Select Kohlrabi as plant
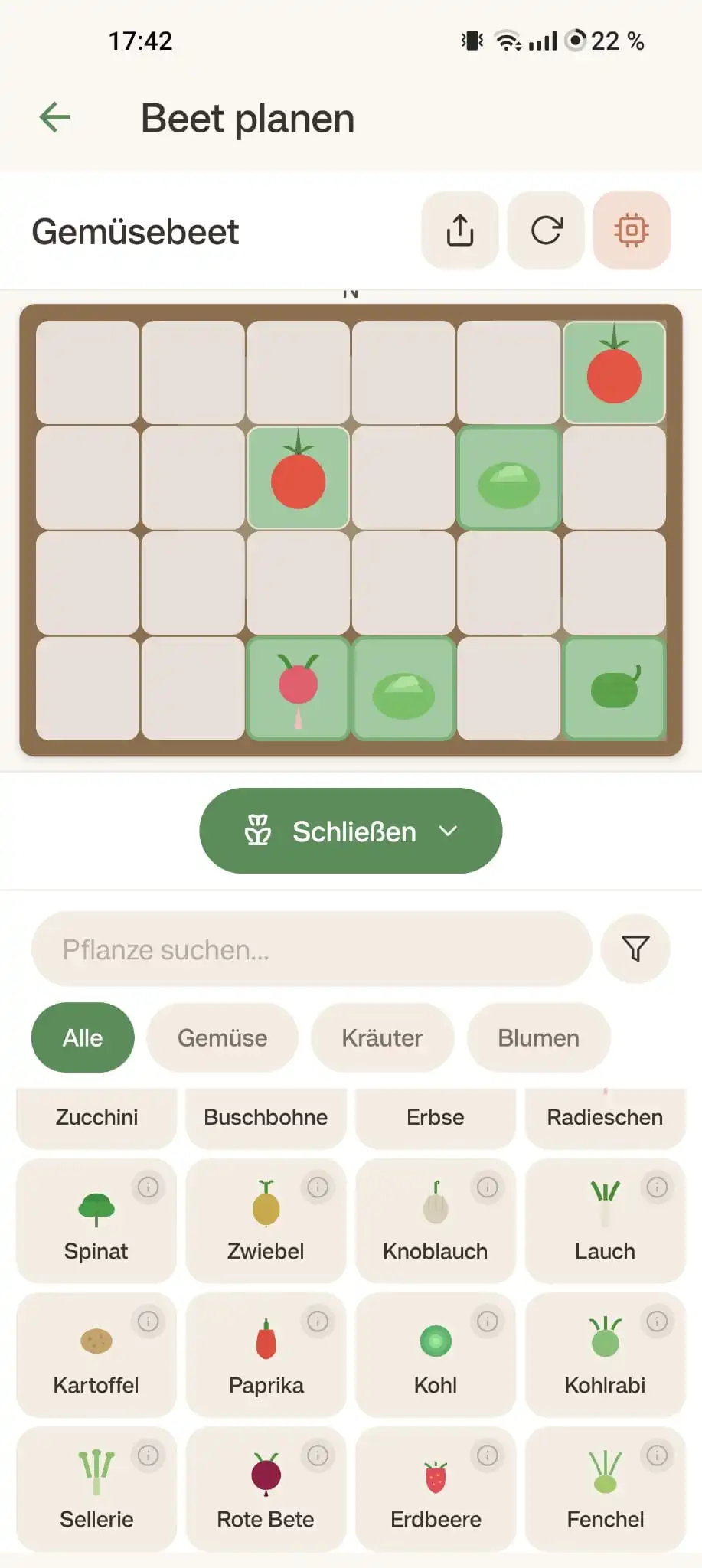 tap(605, 1359)
